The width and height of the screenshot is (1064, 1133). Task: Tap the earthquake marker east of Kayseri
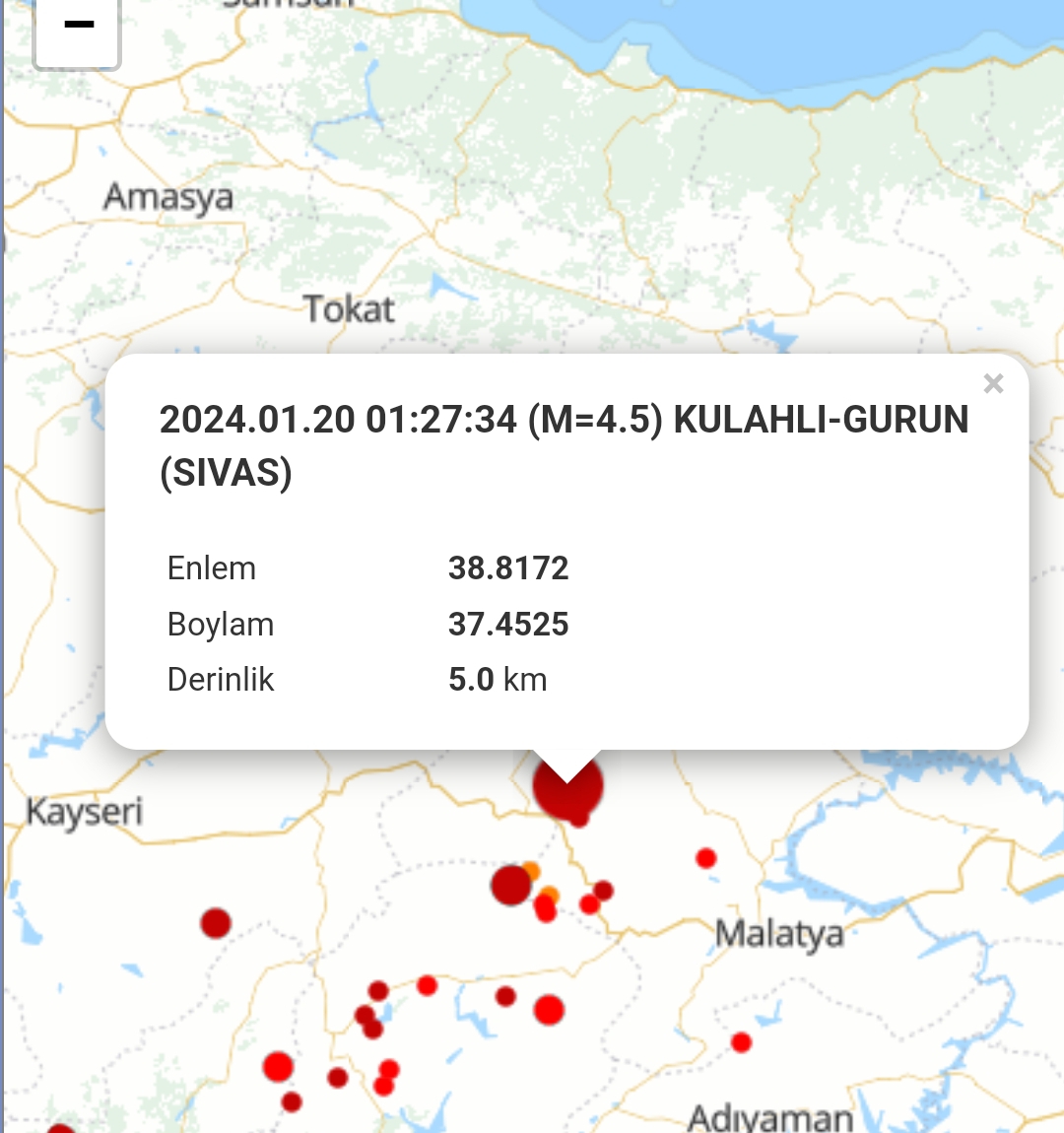216,923
